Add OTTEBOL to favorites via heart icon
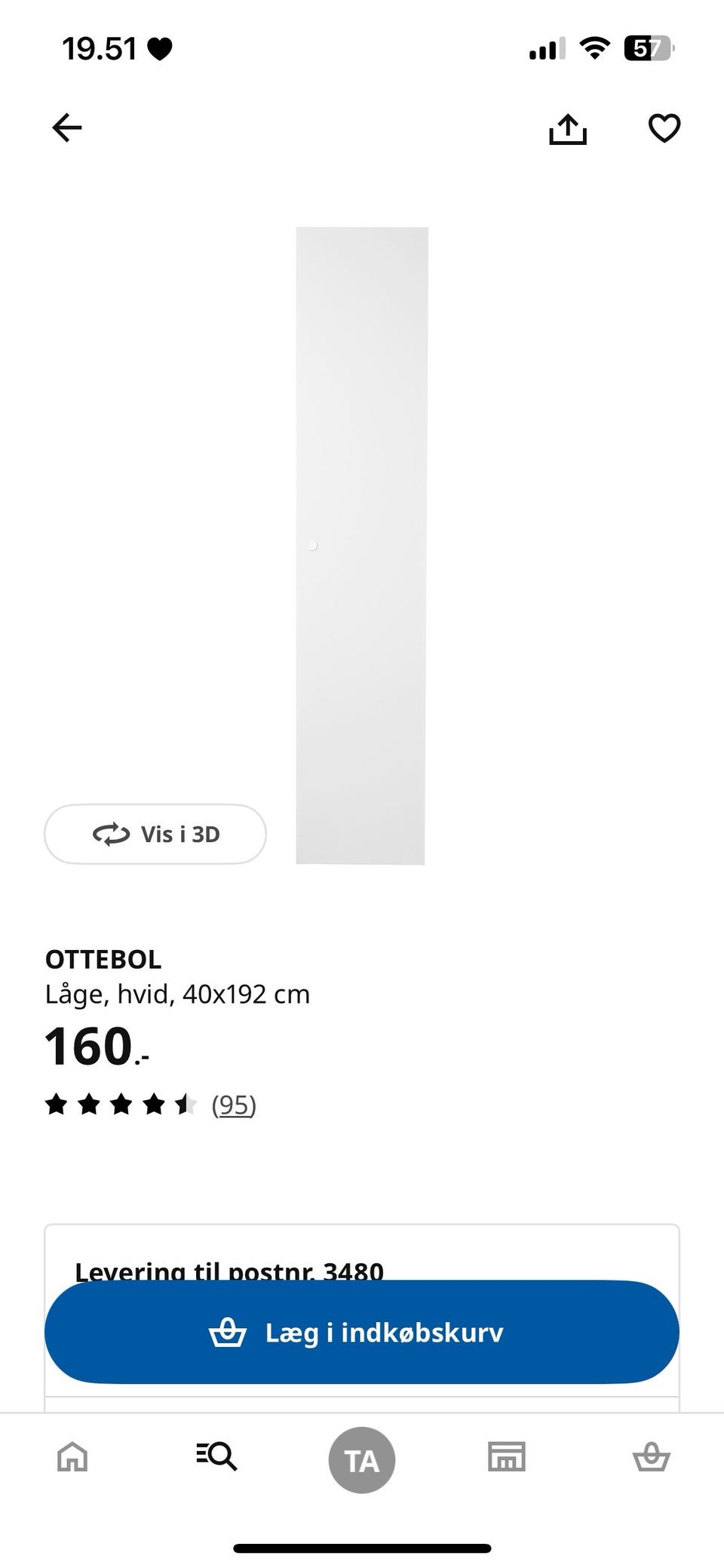The height and width of the screenshot is (1568, 724). 664,128
